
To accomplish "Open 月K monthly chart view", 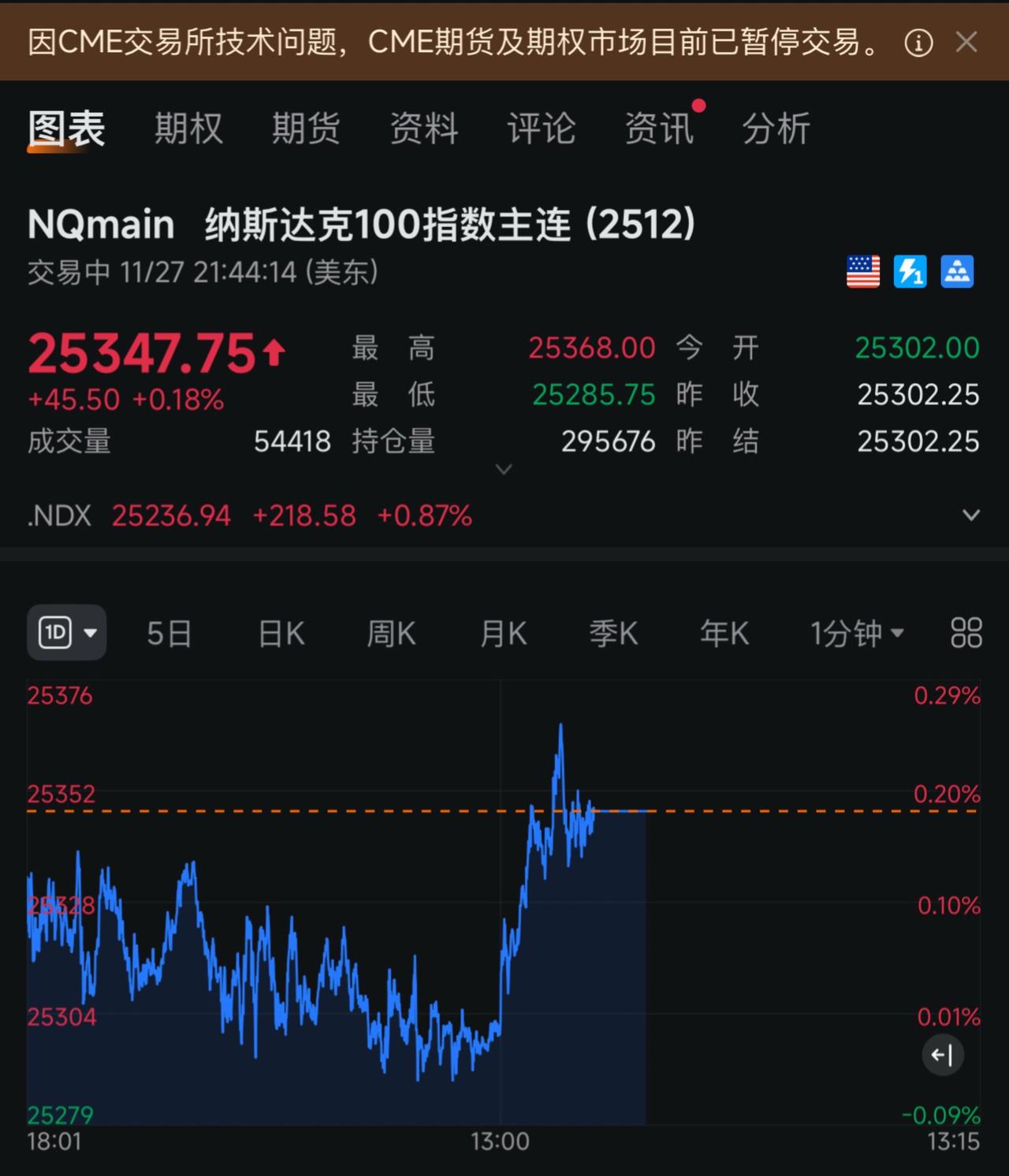I will click(502, 633).
